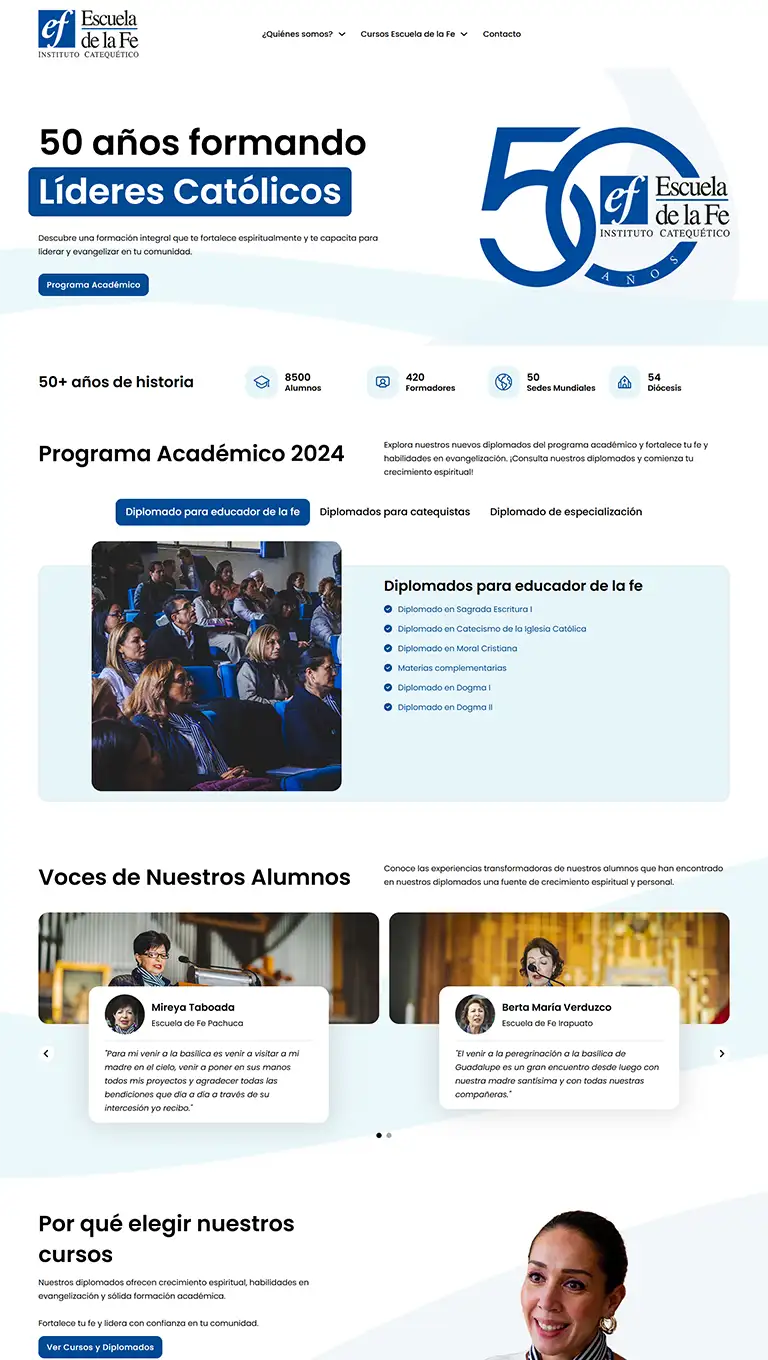The height and width of the screenshot is (1360, 768).
Task: Jump to the second testimonial page dot
Action: pyautogui.click(x=389, y=1135)
